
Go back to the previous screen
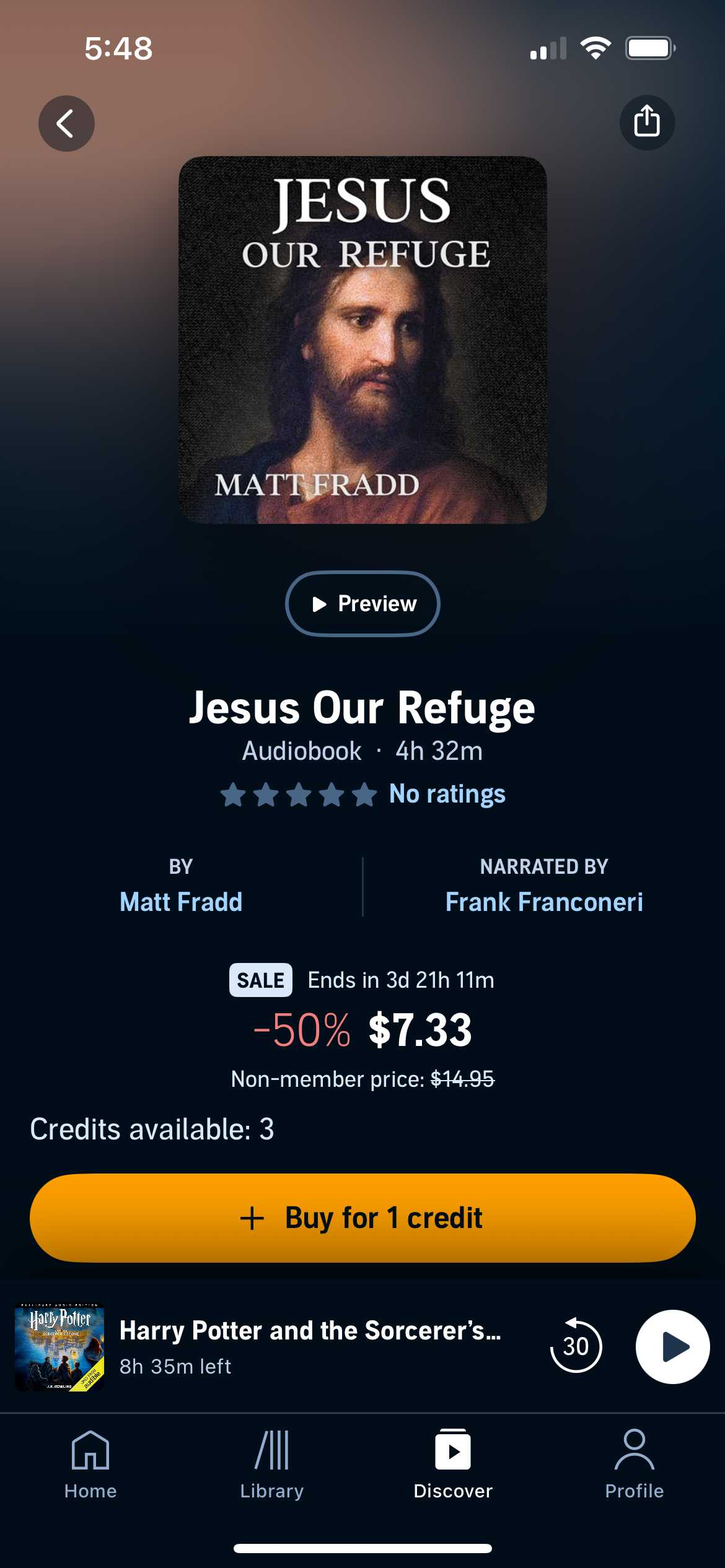click(66, 123)
